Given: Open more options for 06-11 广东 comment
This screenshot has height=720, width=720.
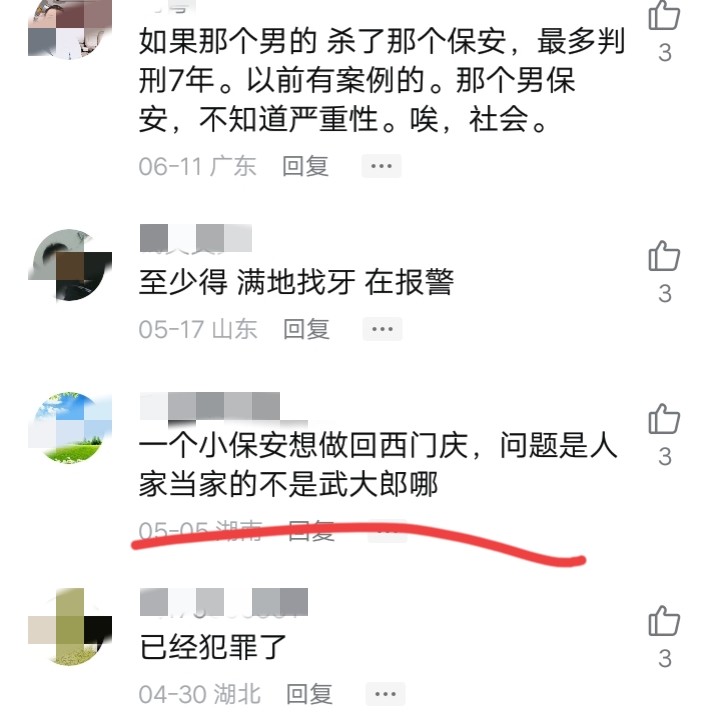Looking at the screenshot, I should pos(381,166).
